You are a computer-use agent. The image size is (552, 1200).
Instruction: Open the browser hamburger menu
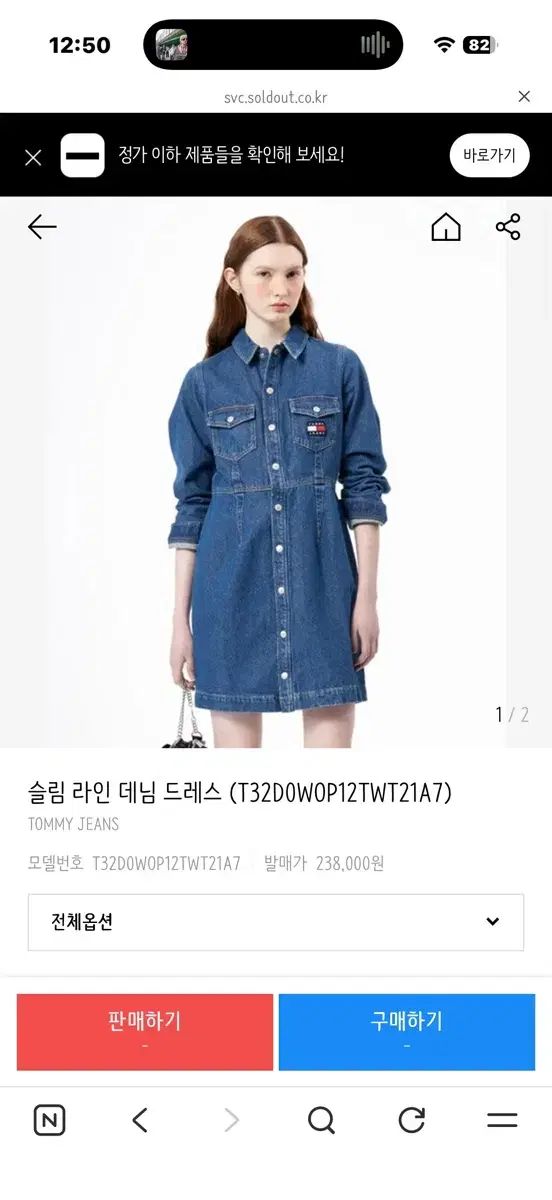(x=502, y=1121)
